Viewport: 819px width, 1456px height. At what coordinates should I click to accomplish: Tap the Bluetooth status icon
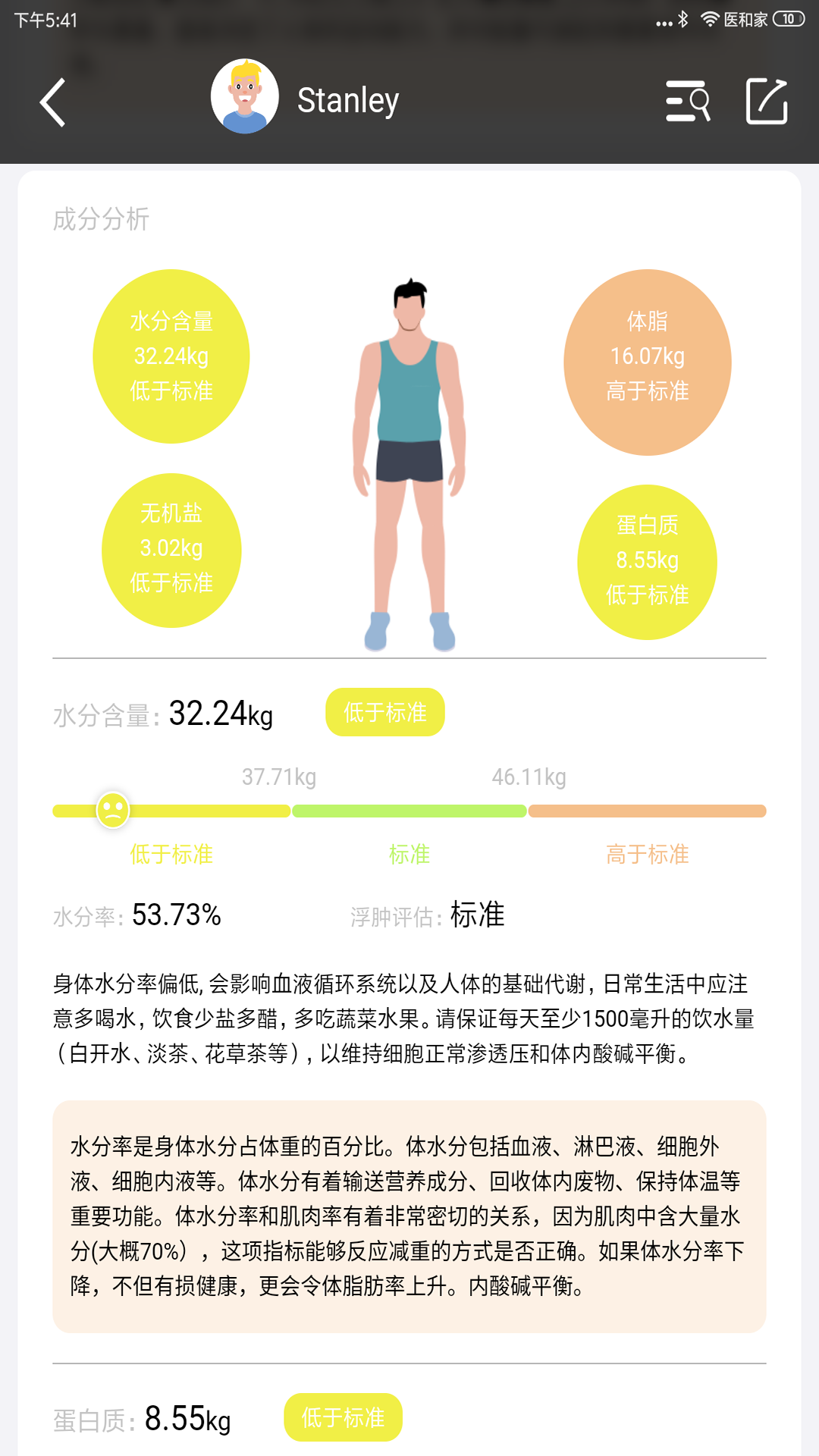pos(683,20)
